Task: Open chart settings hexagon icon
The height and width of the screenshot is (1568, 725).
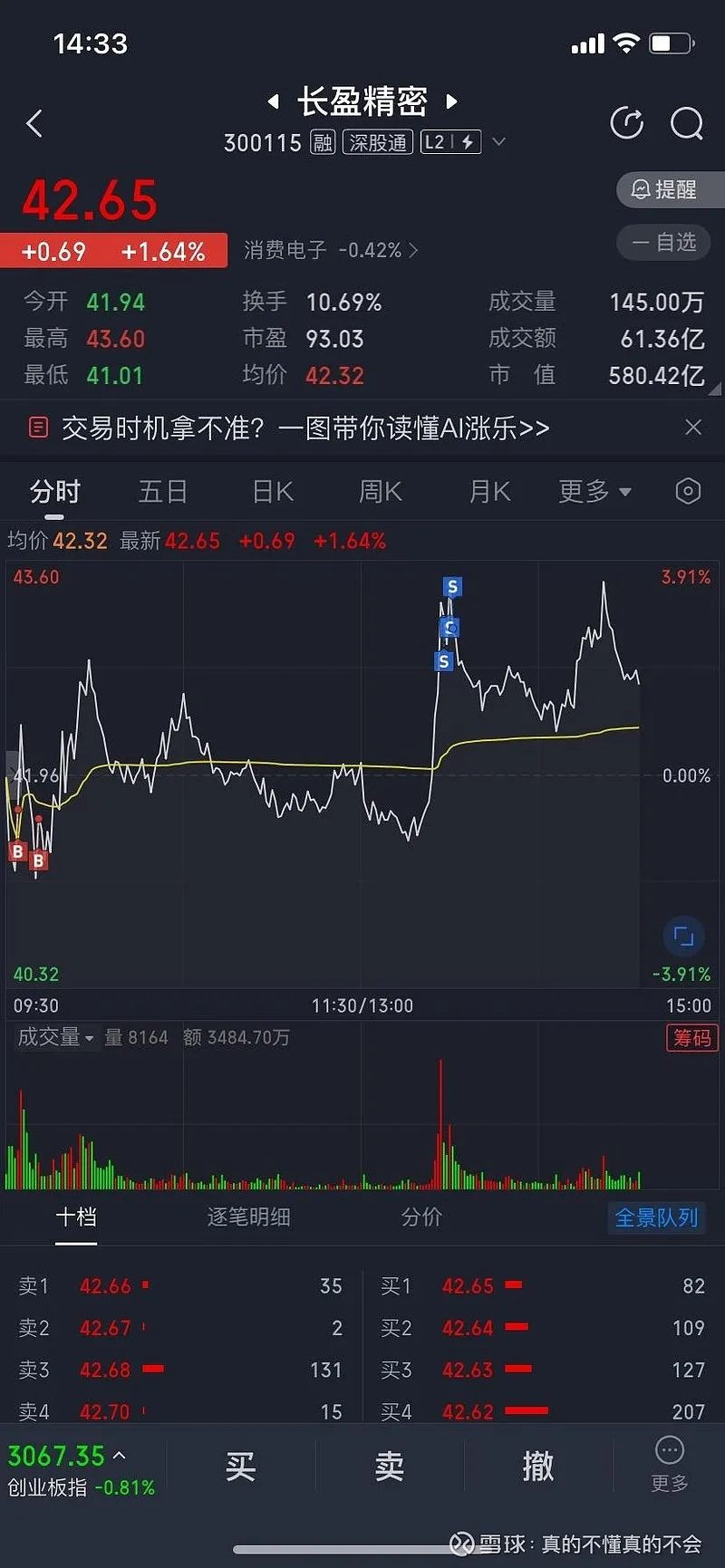Action: [688, 491]
